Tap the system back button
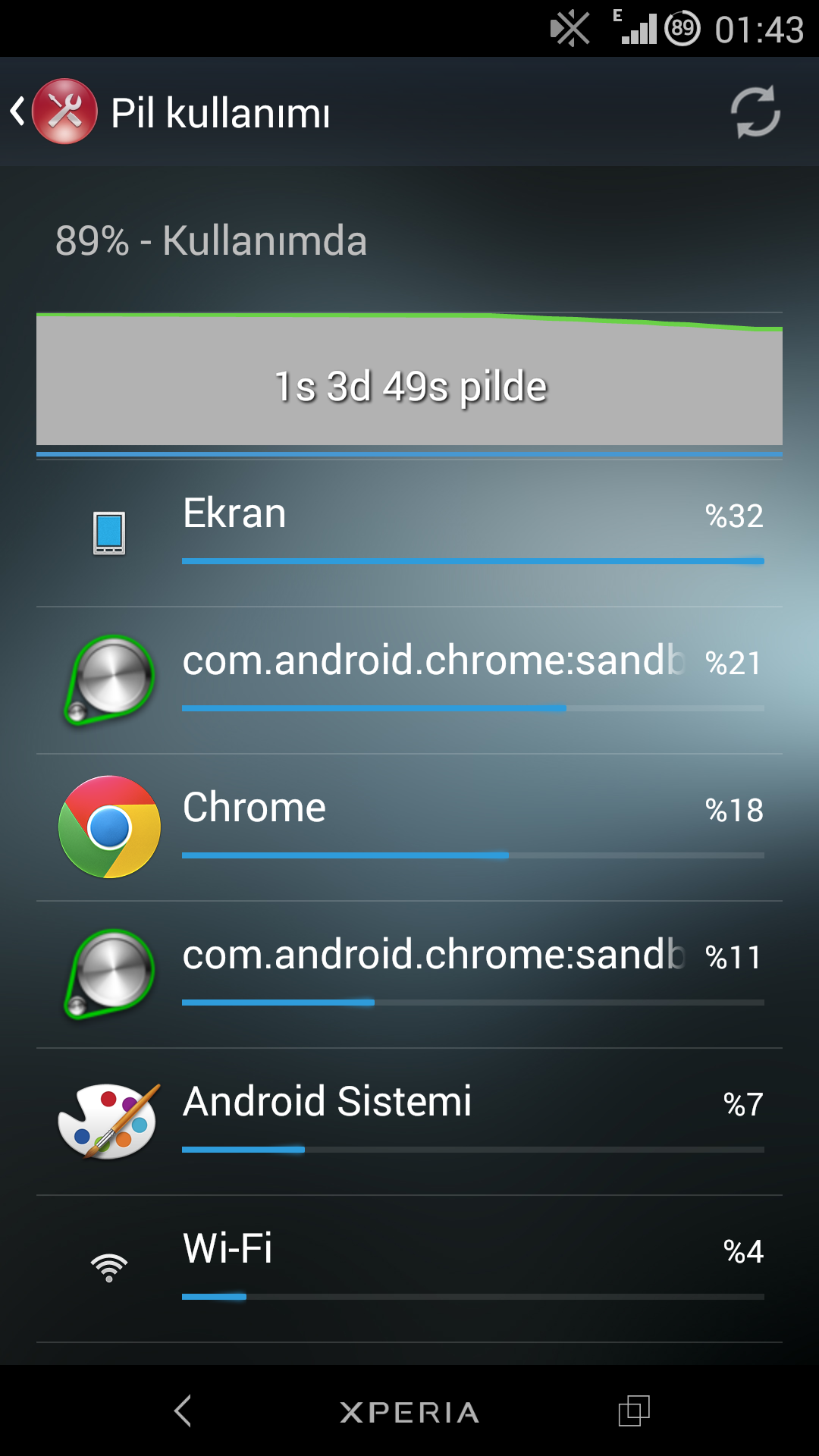Image resolution: width=819 pixels, height=1456 pixels. tap(183, 1410)
